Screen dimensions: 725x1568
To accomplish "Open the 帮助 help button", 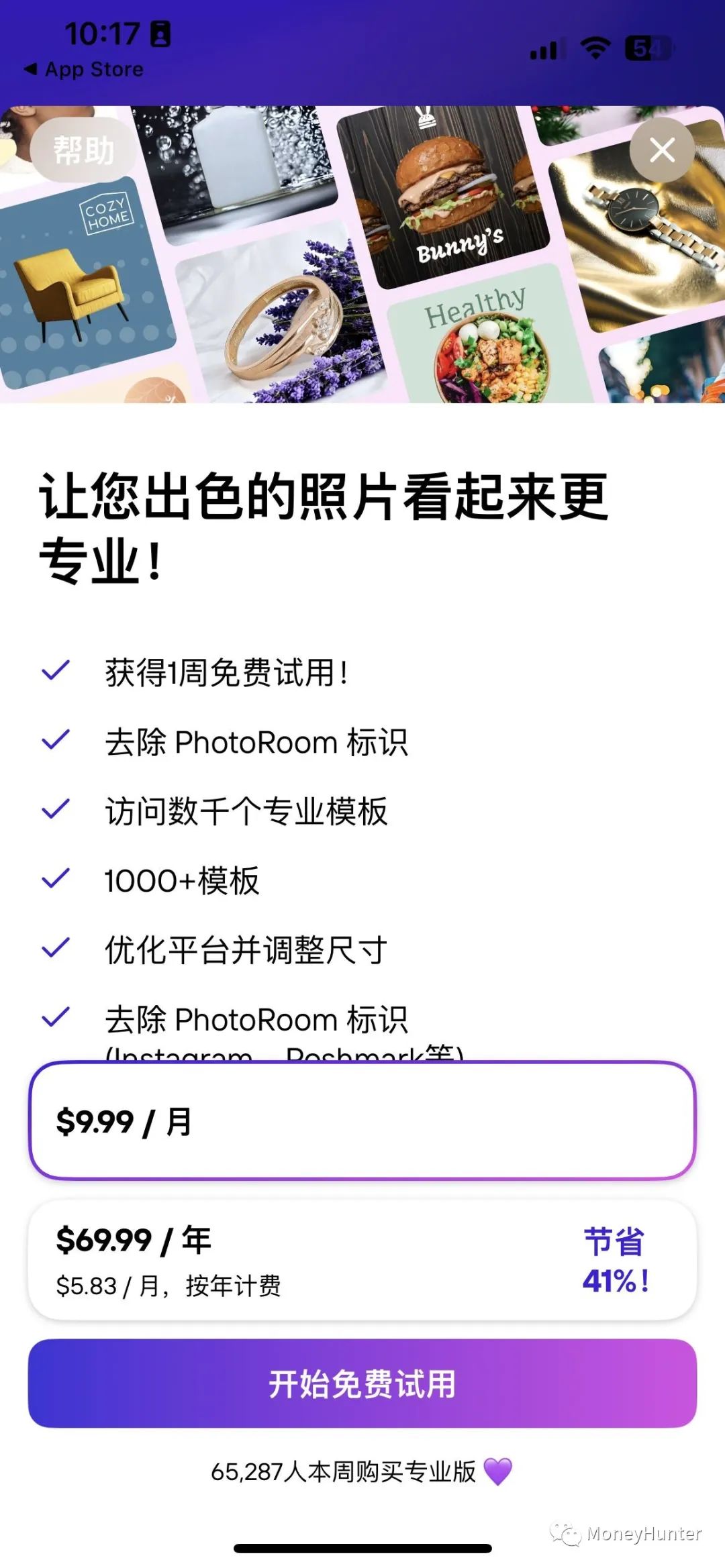I will coord(83,150).
